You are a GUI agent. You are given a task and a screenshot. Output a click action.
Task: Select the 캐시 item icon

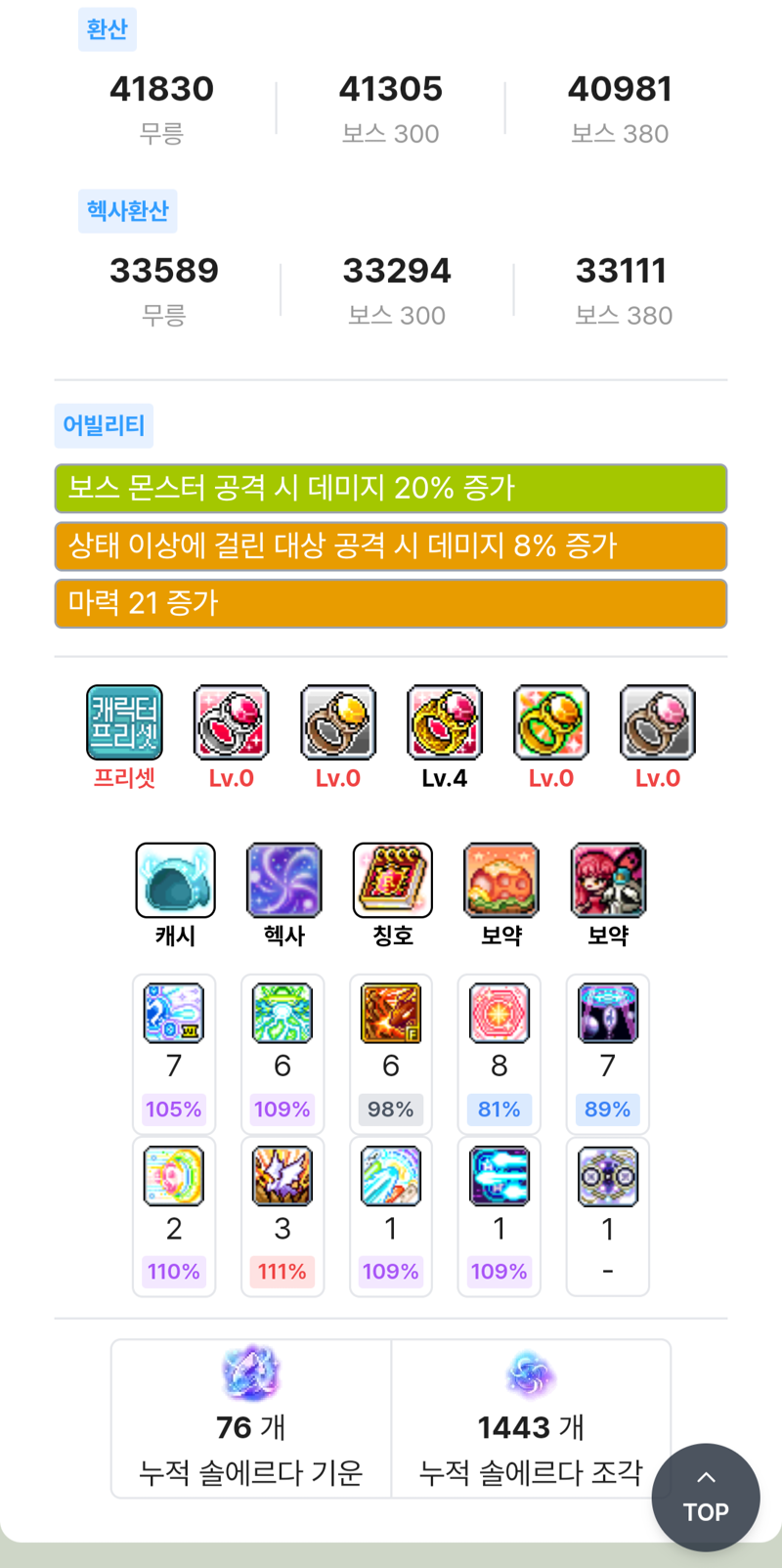(175, 880)
